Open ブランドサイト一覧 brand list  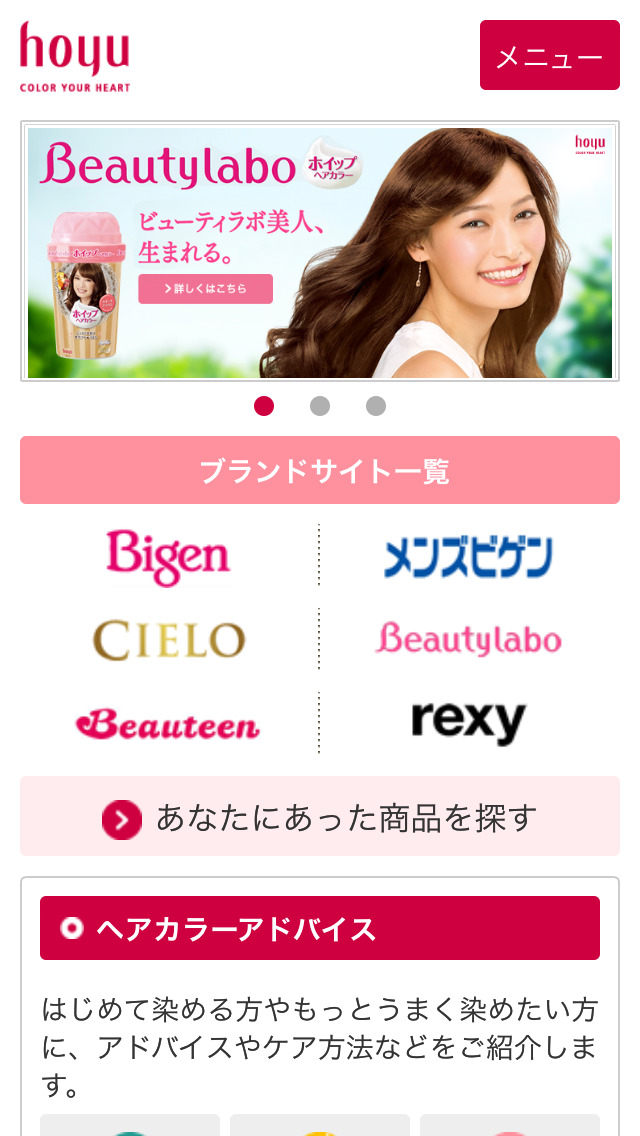(320, 470)
